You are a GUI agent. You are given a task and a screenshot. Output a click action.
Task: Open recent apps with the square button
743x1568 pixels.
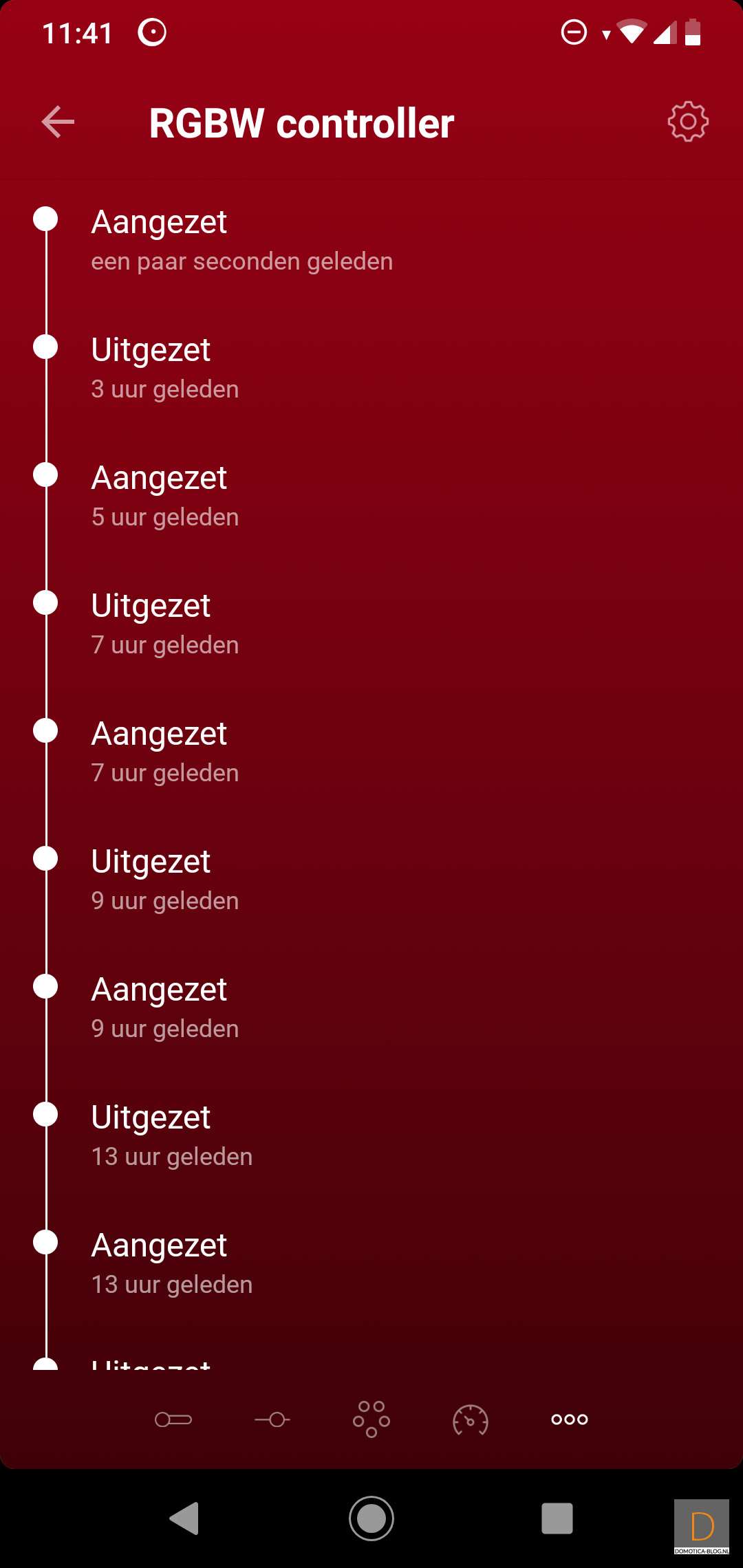557,1518
